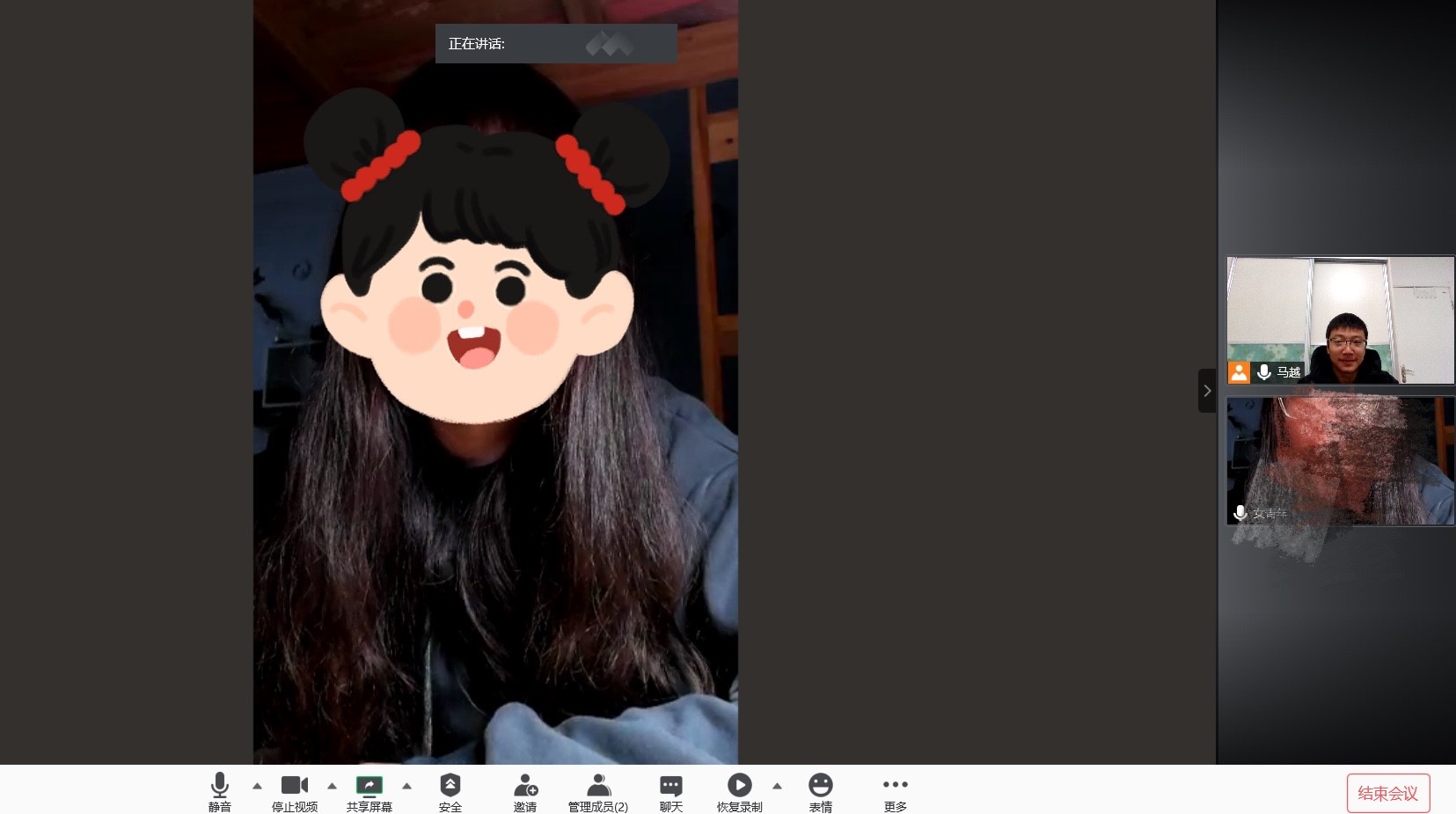This screenshot has height=814, width=1456.
Task: Mute the microphone via 静音
Action: [219, 790]
